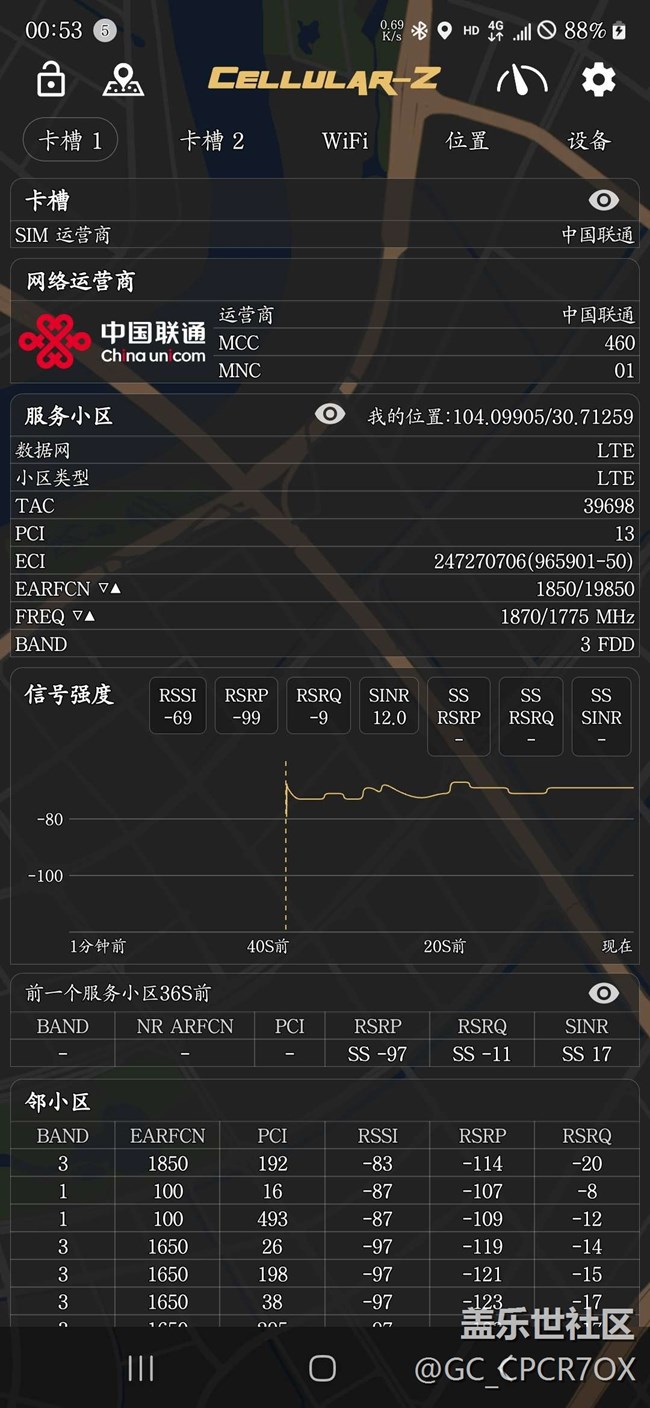The height and width of the screenshot is (1408, 650).
Task: Select the SS RSRP chip
Action: (x=458, y=716)
